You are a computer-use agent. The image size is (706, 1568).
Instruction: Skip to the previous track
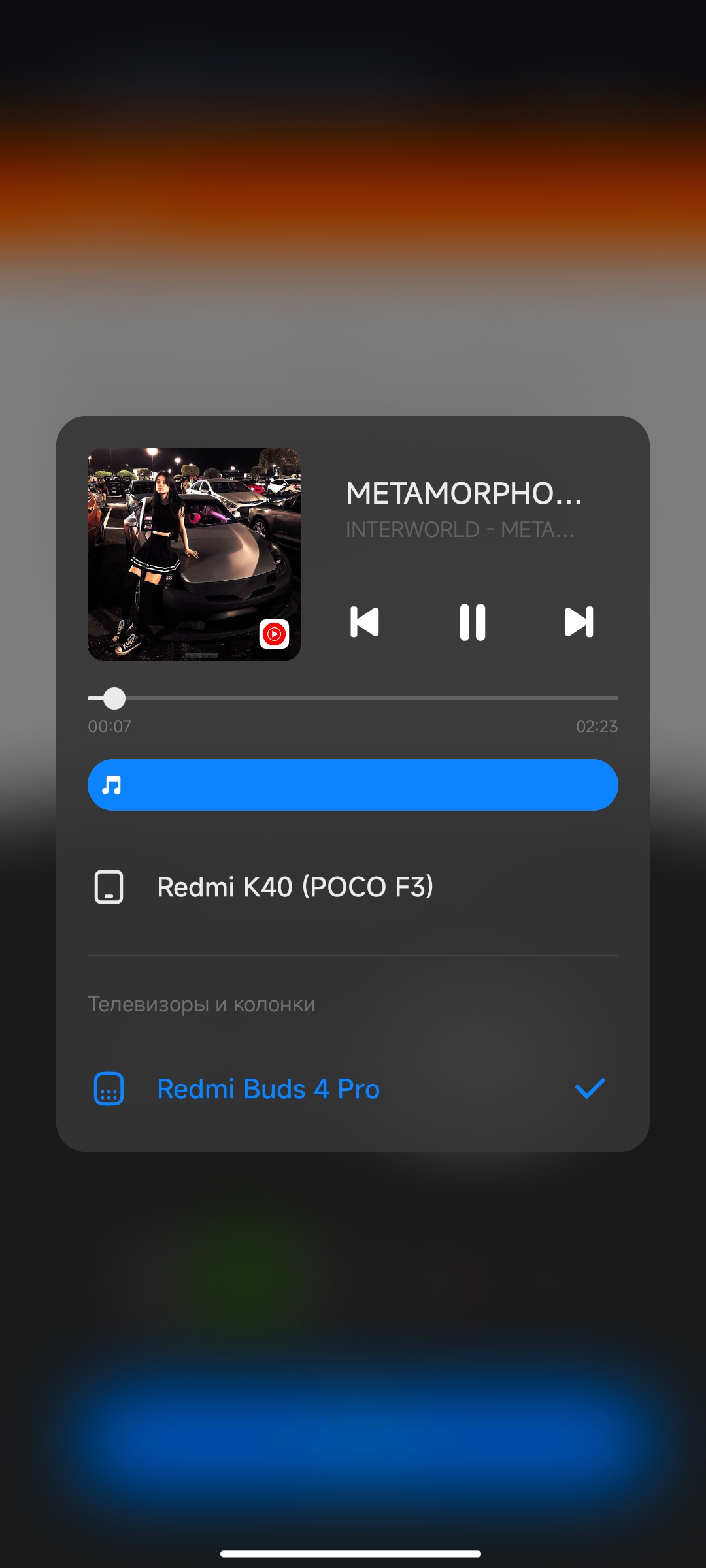click(365, 621)
